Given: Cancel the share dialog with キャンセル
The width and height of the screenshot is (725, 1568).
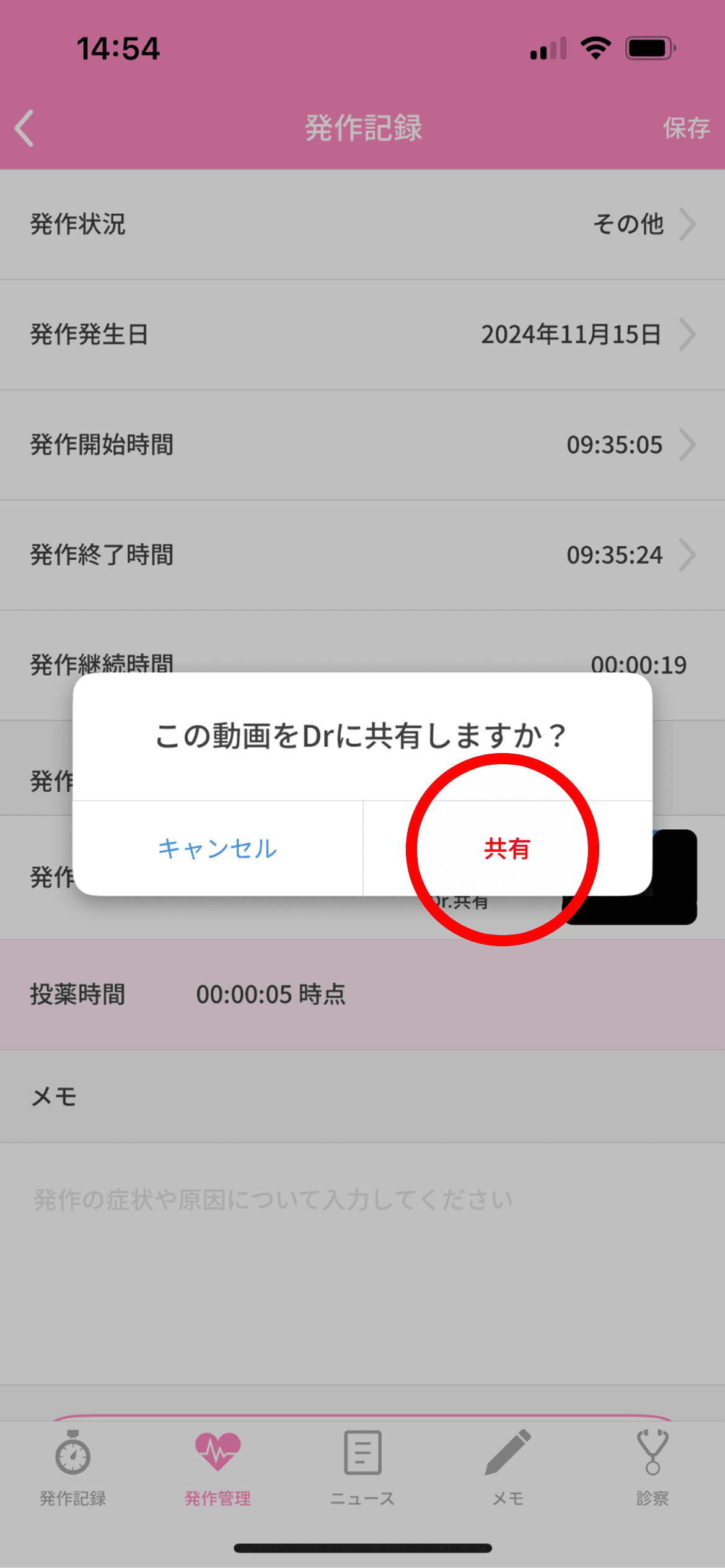Looking at the screenshot, I should (217, 848).
